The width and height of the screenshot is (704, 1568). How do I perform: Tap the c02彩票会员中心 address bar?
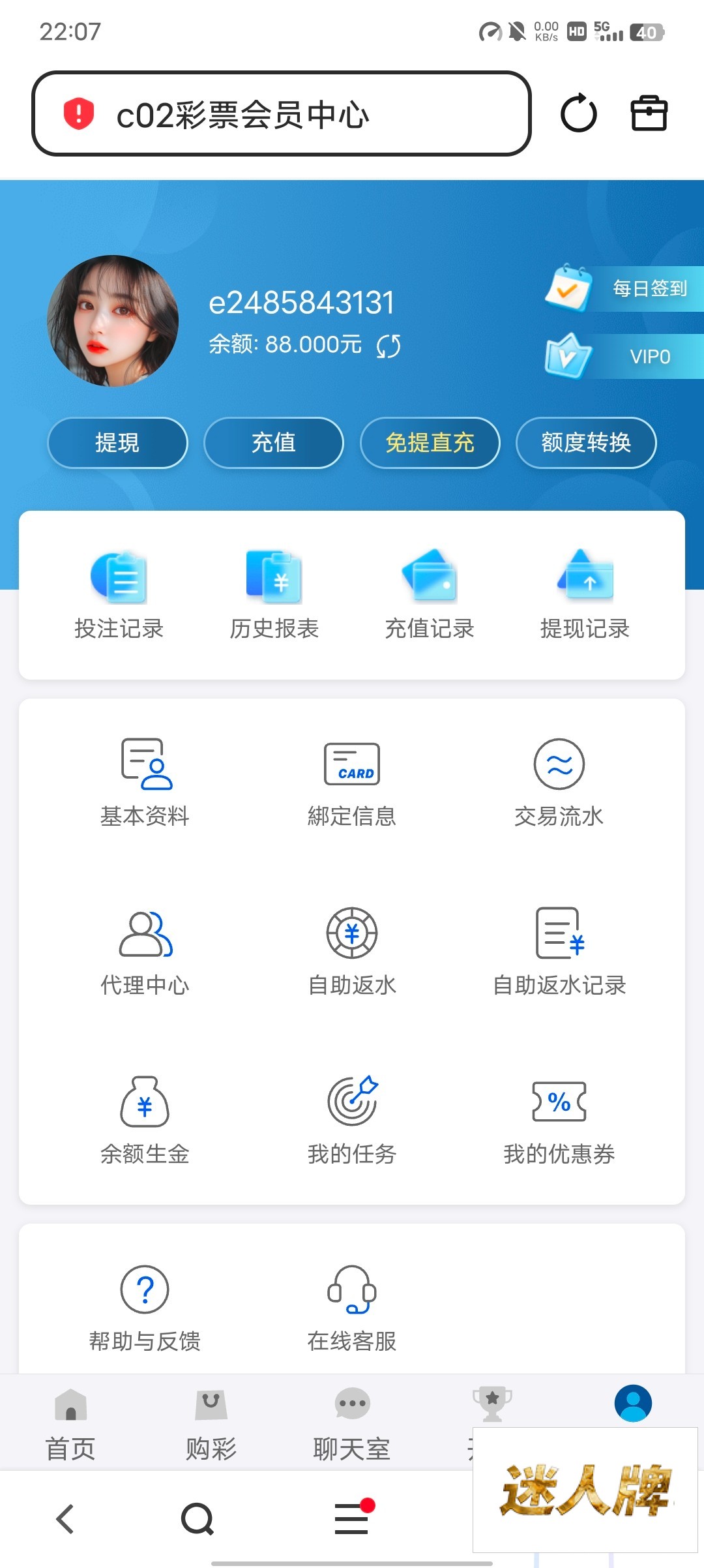coord(280,113)
